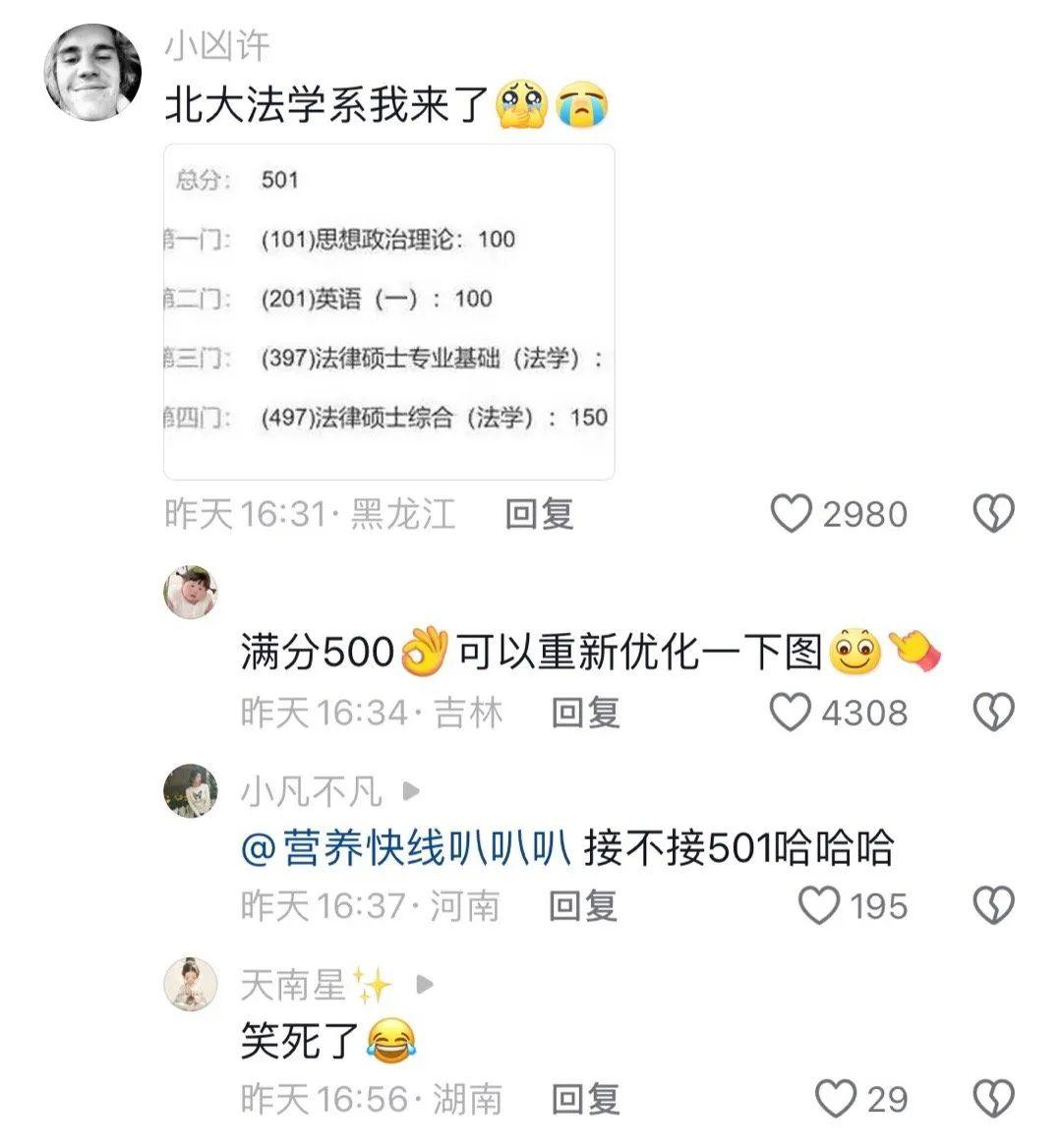Image resolution: width=1062 pixels, height=1148 pixels.
Task: Reply to the 满分500 comment from 吉林
Action: (x=585, y=712)
